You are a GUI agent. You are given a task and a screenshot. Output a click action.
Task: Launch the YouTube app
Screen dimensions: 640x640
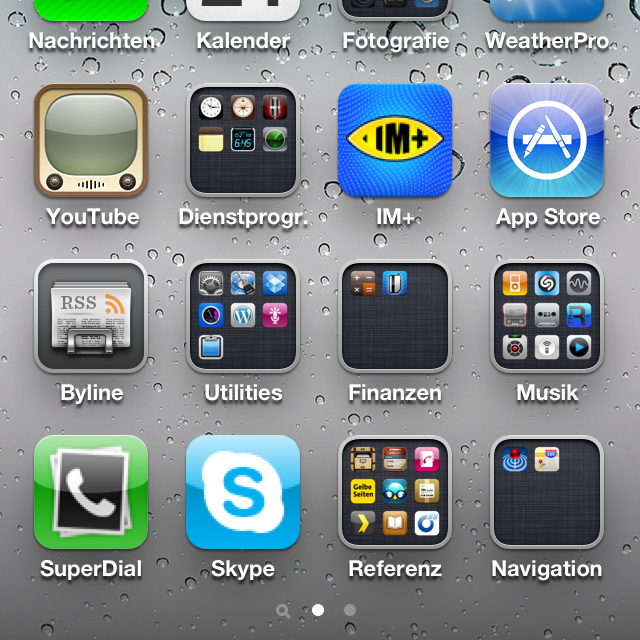tap(91, 140)
